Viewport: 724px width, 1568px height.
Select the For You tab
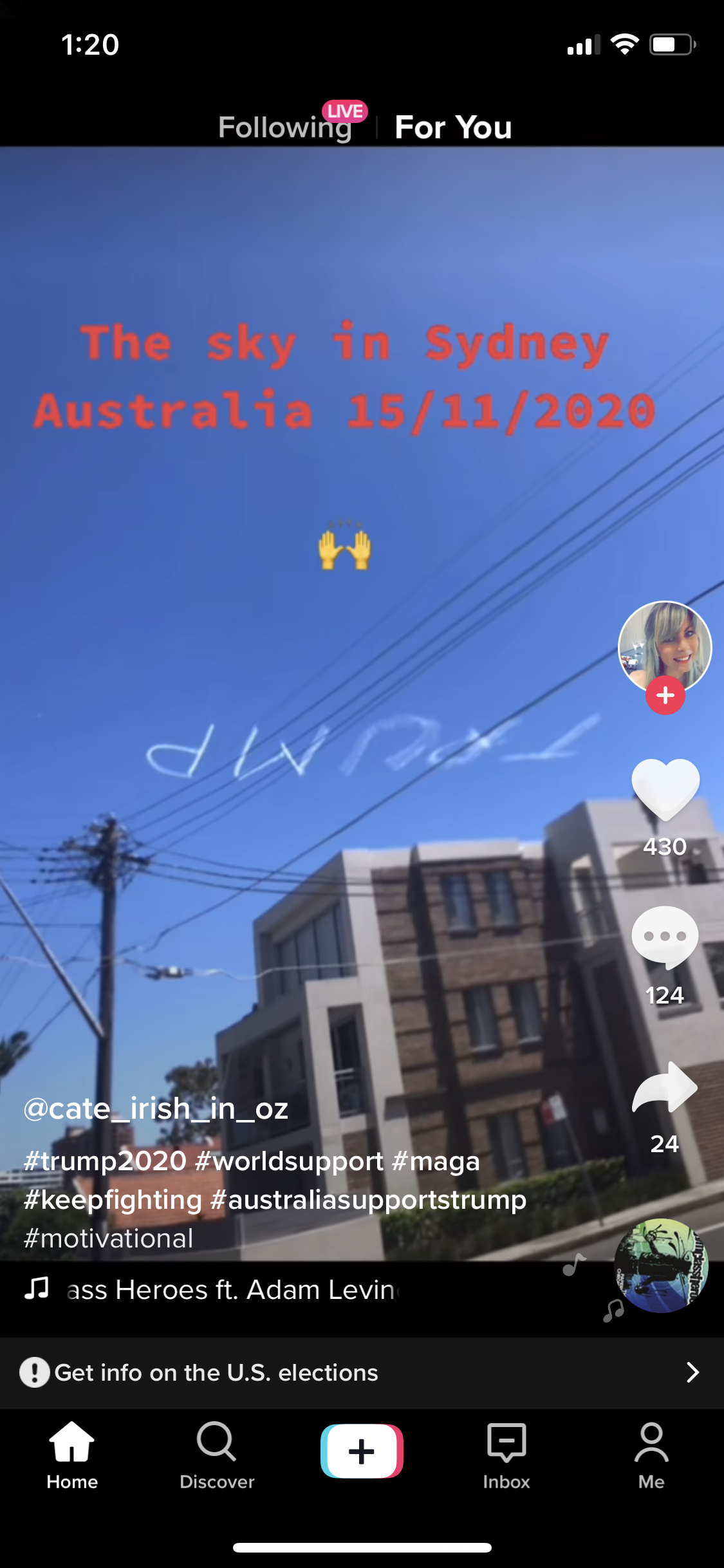coord(453,127)
